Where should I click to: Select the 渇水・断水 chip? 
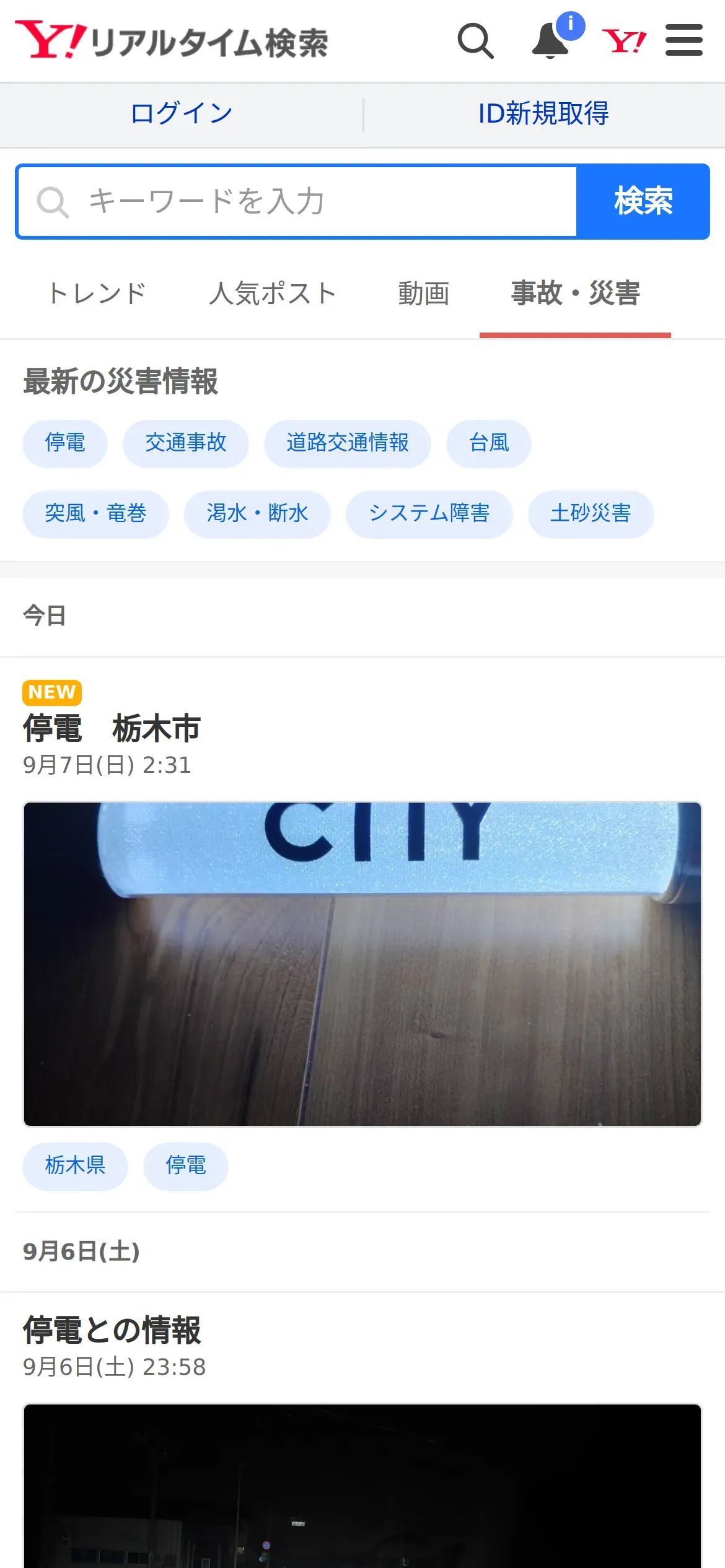tap(257, 514)
